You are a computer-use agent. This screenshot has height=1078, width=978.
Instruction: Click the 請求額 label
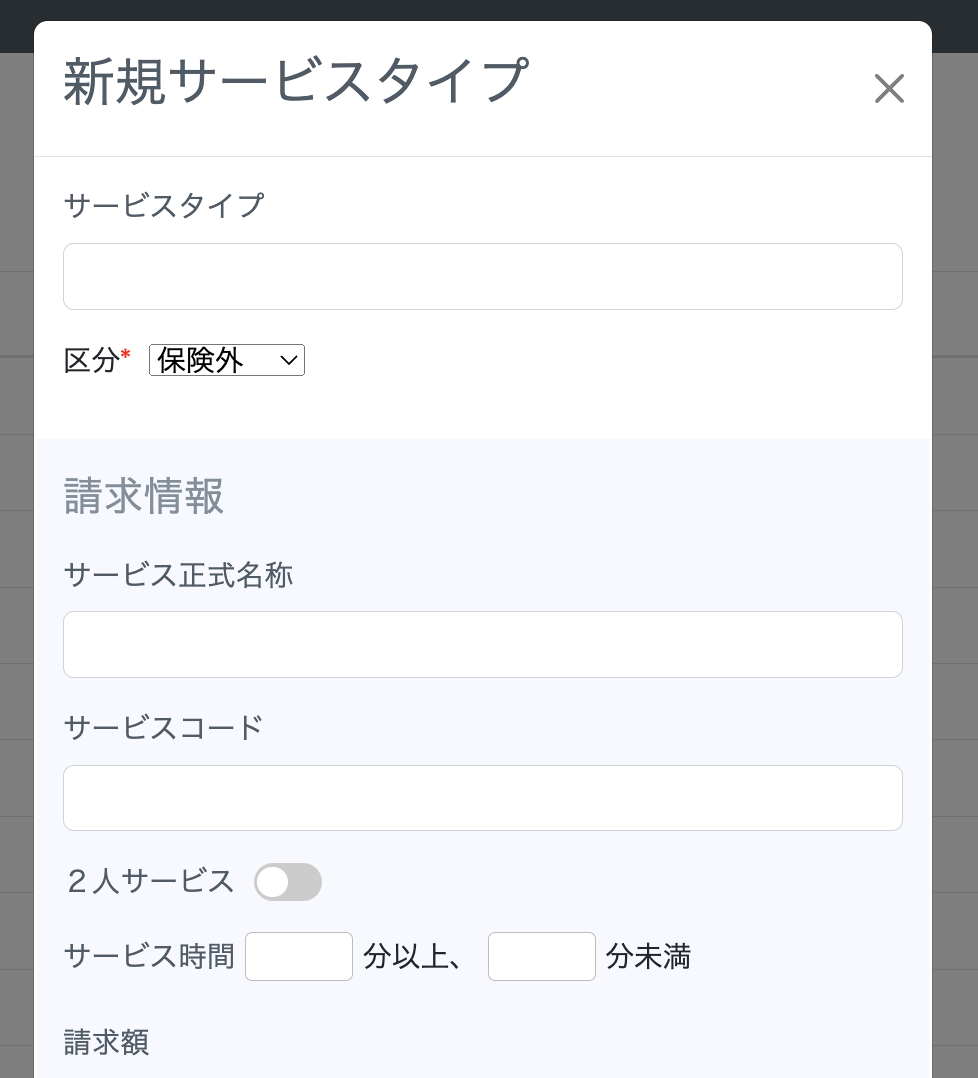106,1043
